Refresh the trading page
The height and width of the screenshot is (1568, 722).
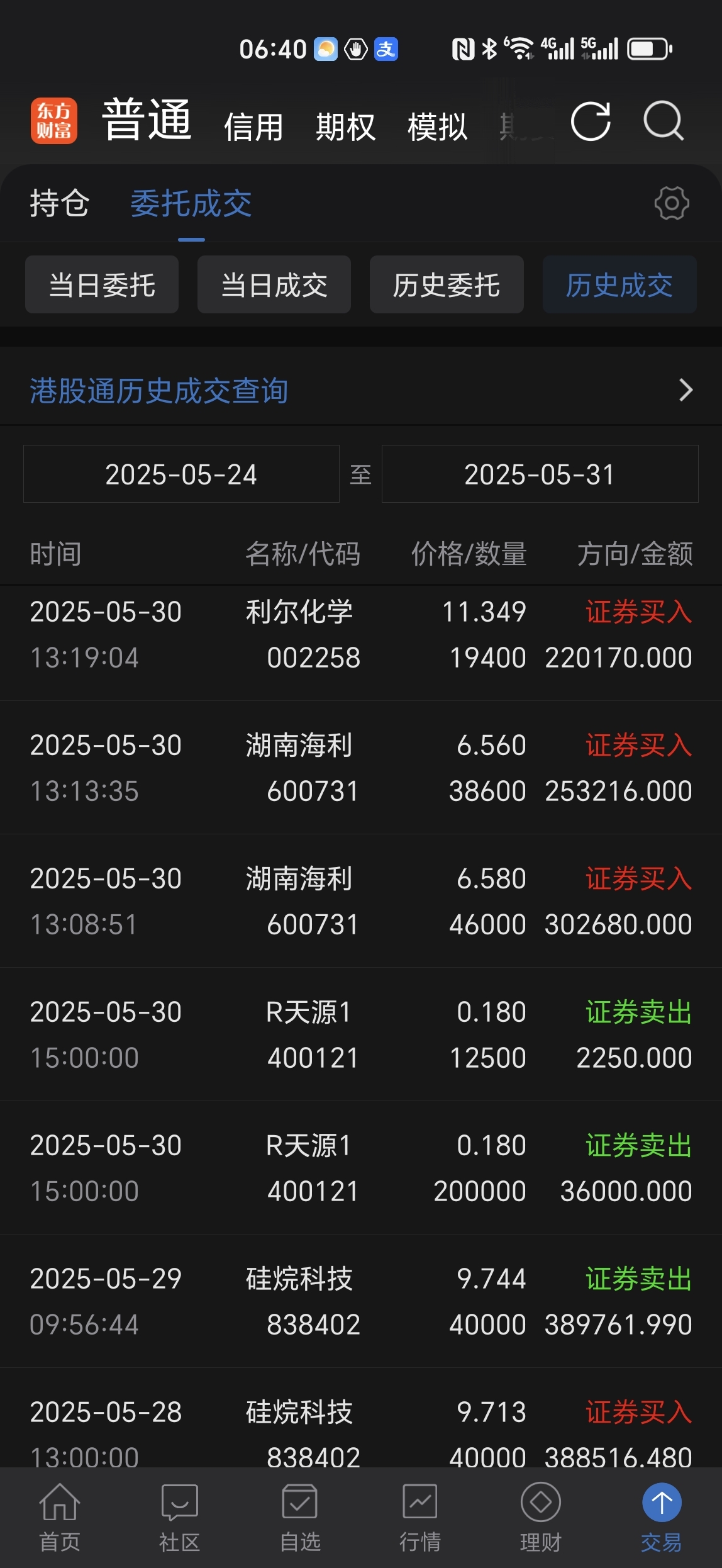[x=591, y=120]
